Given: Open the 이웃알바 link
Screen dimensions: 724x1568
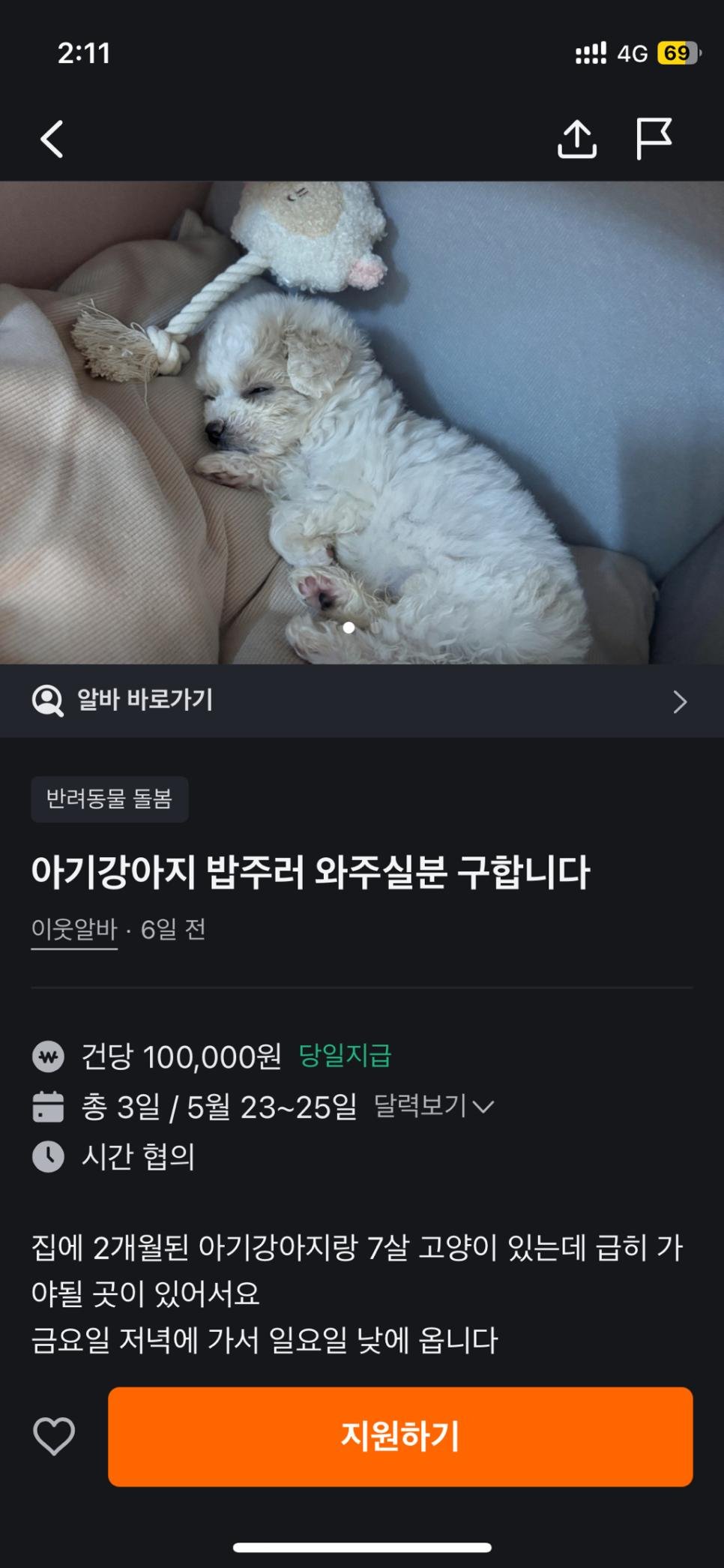Looking at the screenshot, I should pyautogui.click(x=74, y=930).
